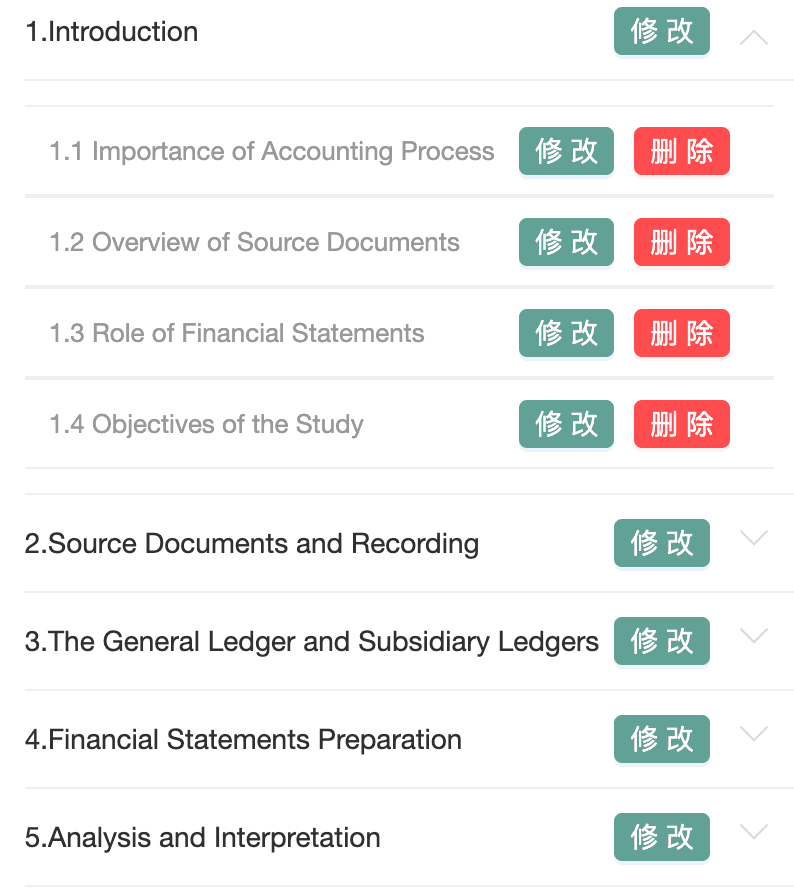Modify 4.Financial Statements Preparation
Viewport: 794px width, 888px height.
click(x=661, y=739)
